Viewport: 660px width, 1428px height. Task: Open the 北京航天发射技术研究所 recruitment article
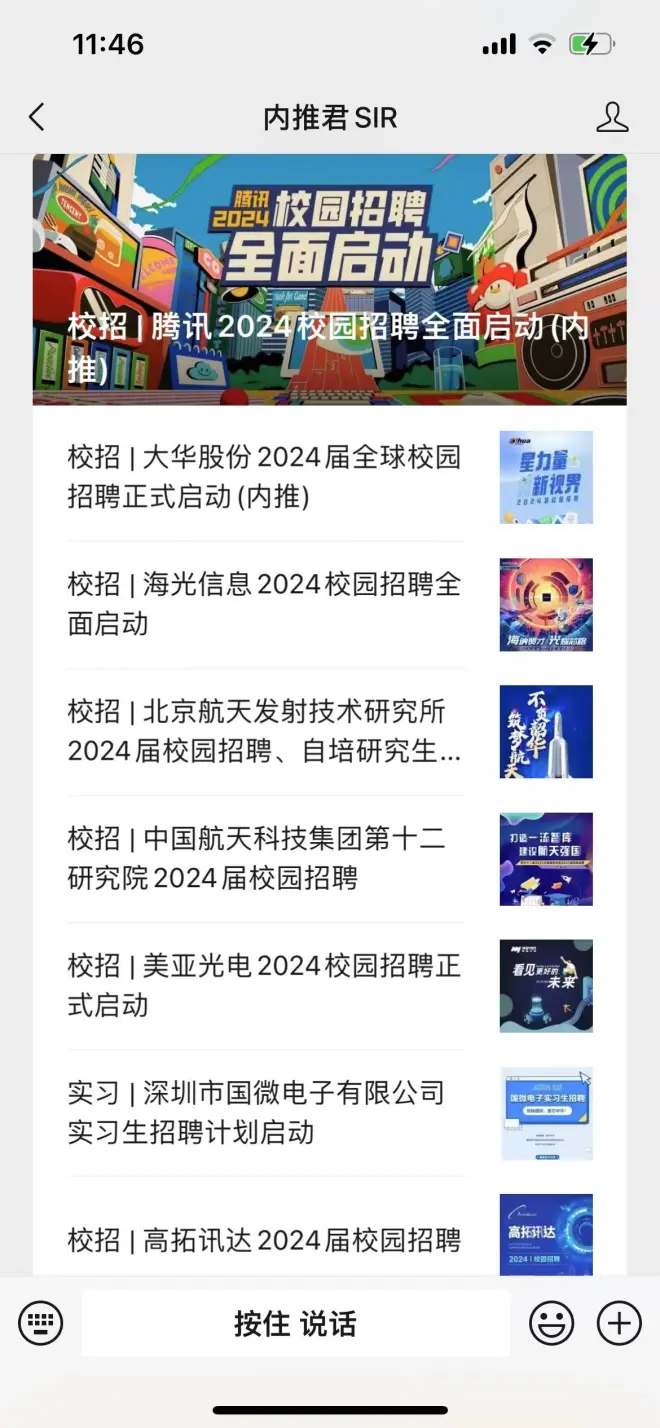pyautogui.click(x=265, y=731)
